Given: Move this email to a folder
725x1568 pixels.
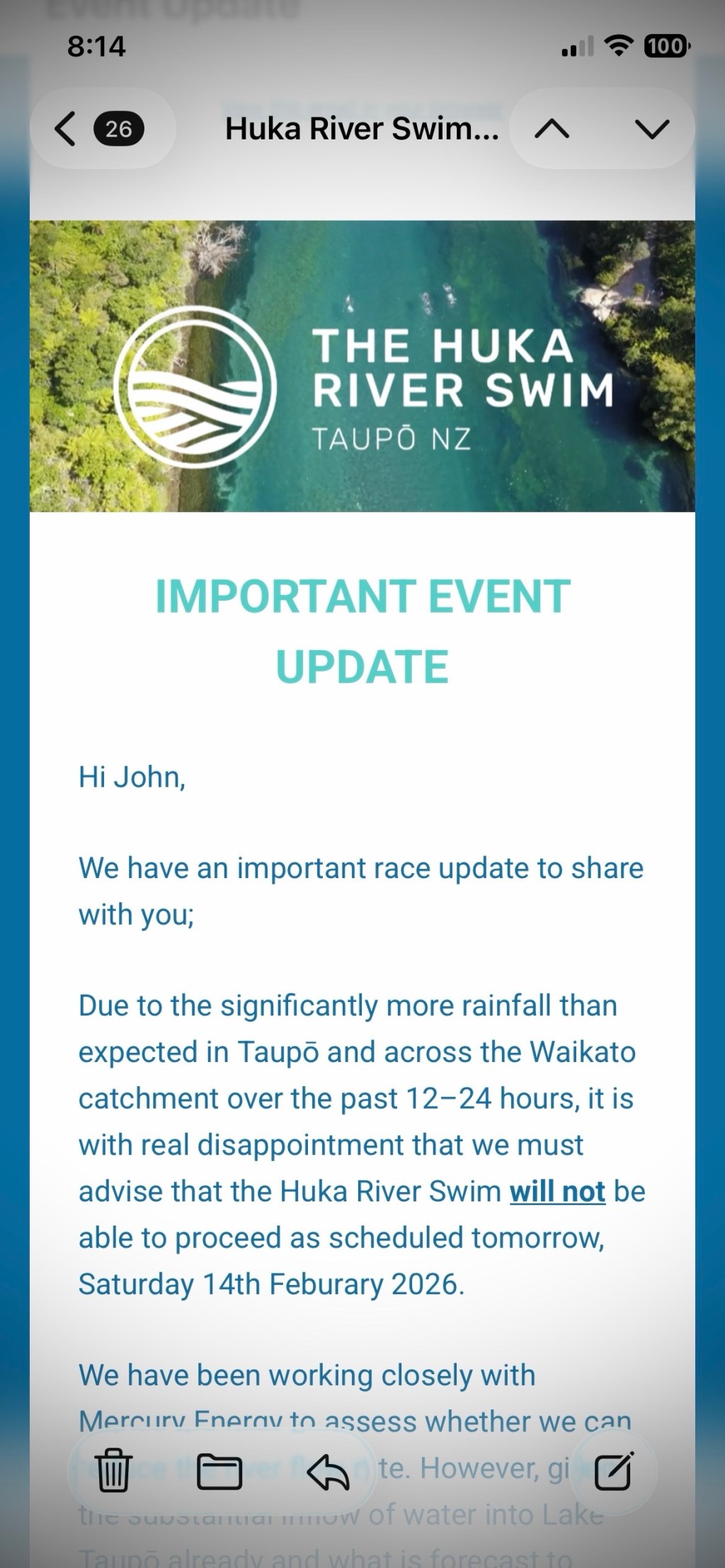Looking at the screenshot, I should pyautogui.click(x=219, y=1472).
